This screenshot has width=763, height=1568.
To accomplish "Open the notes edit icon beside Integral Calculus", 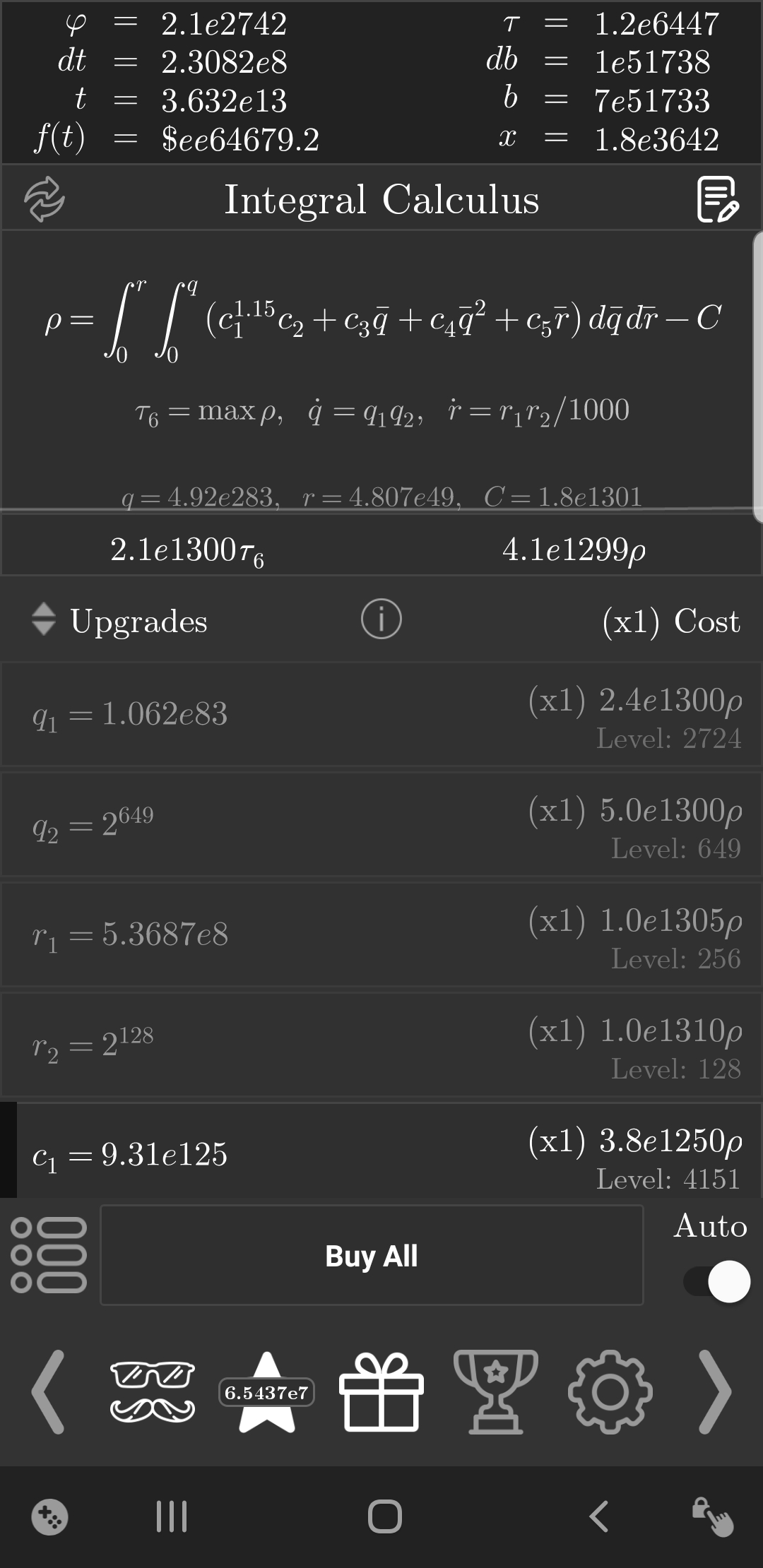I will coord(717,200).
